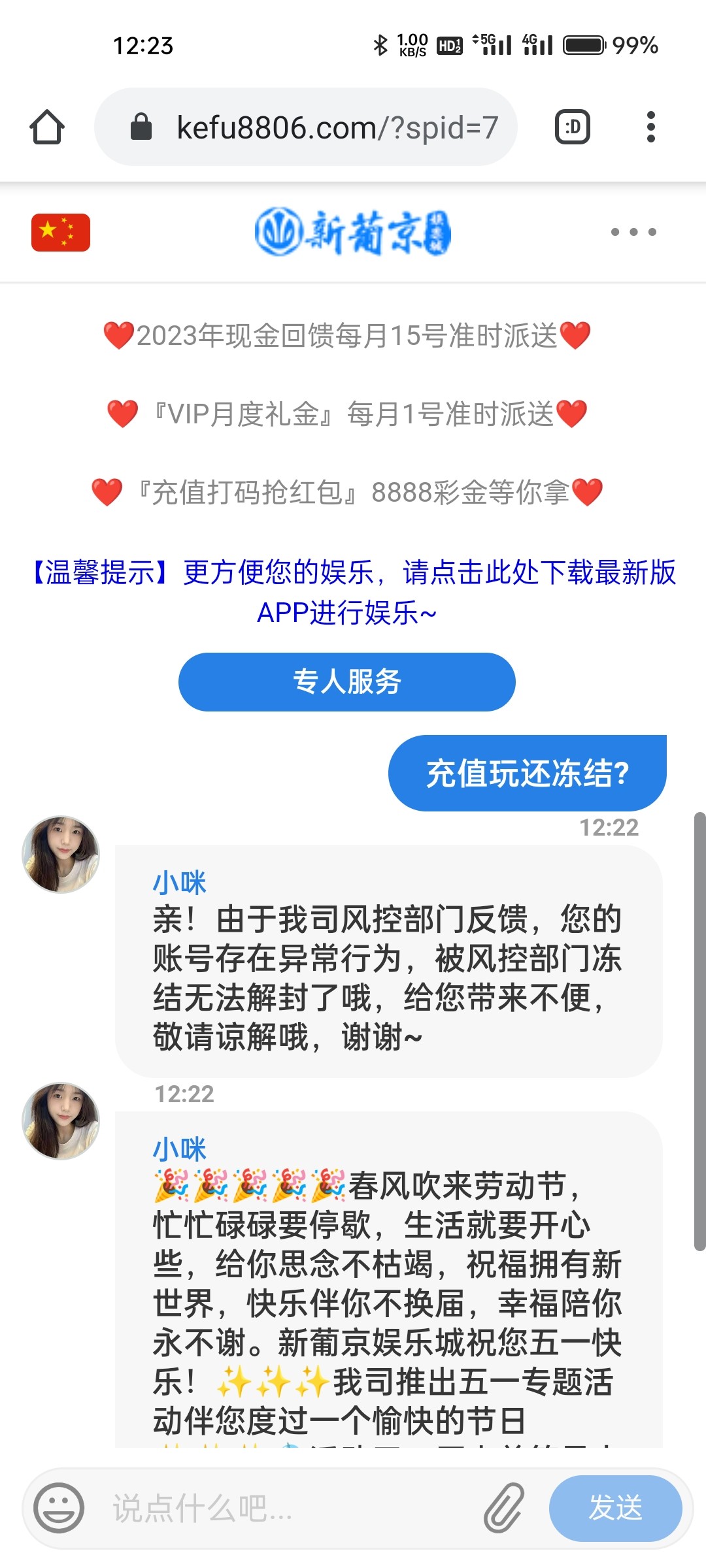
Task: Send the message with 发送
Action: coord(615,1508)
